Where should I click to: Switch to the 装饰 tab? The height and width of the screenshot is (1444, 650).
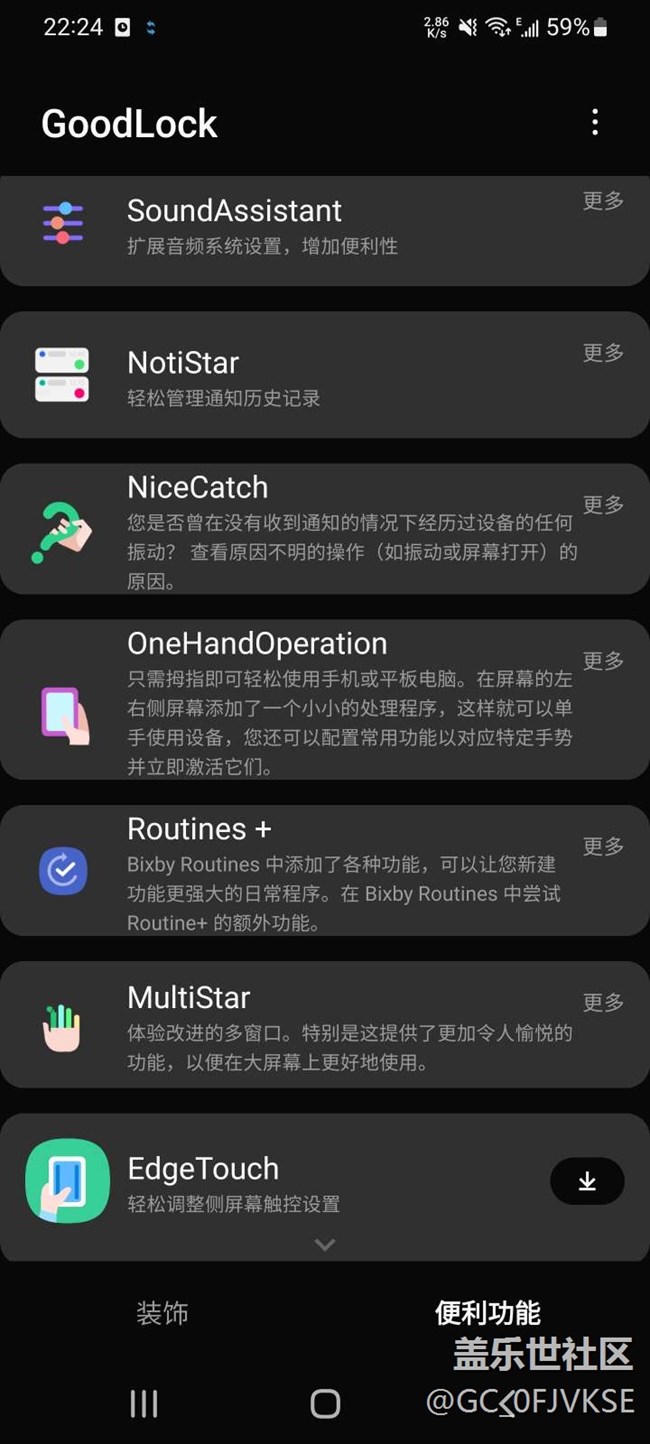[x=162, y=1312]
